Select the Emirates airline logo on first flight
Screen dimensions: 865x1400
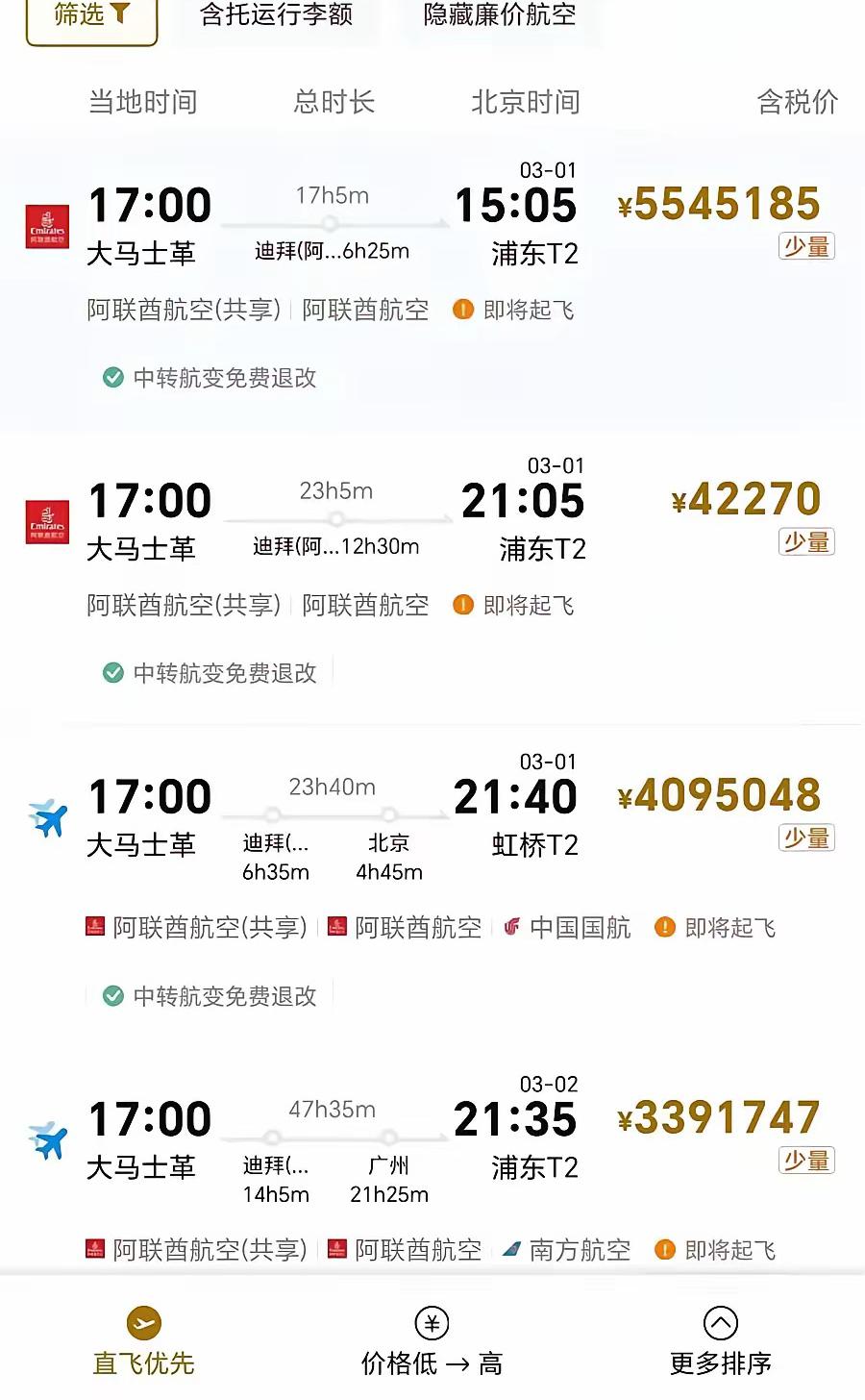tap(45, 228)
